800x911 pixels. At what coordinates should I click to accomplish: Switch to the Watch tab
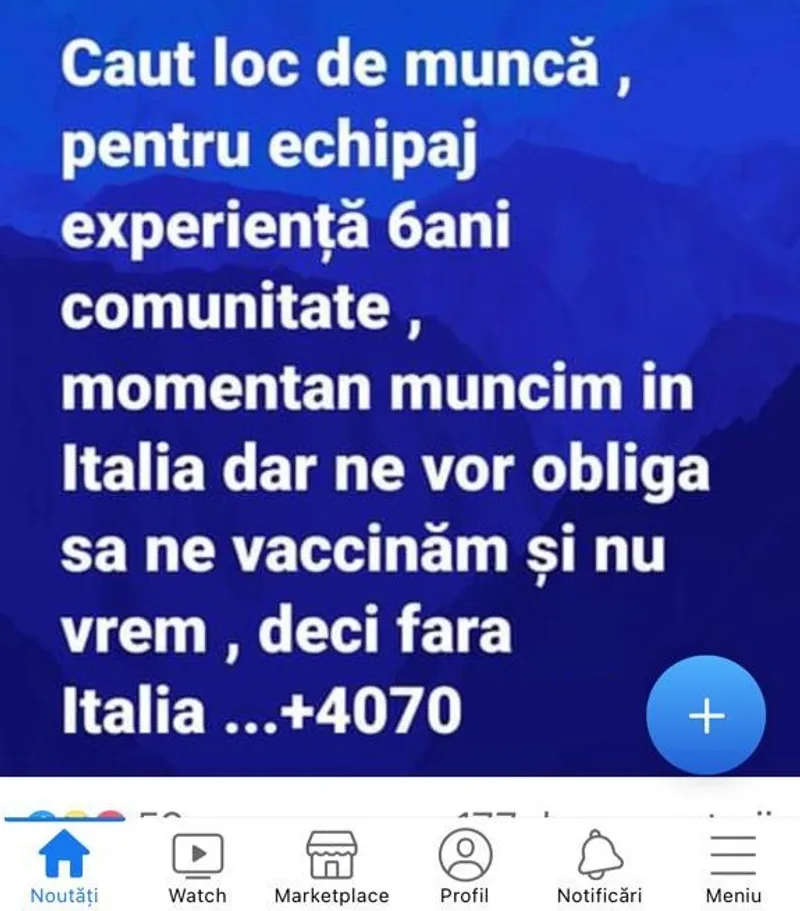(197, 867)
